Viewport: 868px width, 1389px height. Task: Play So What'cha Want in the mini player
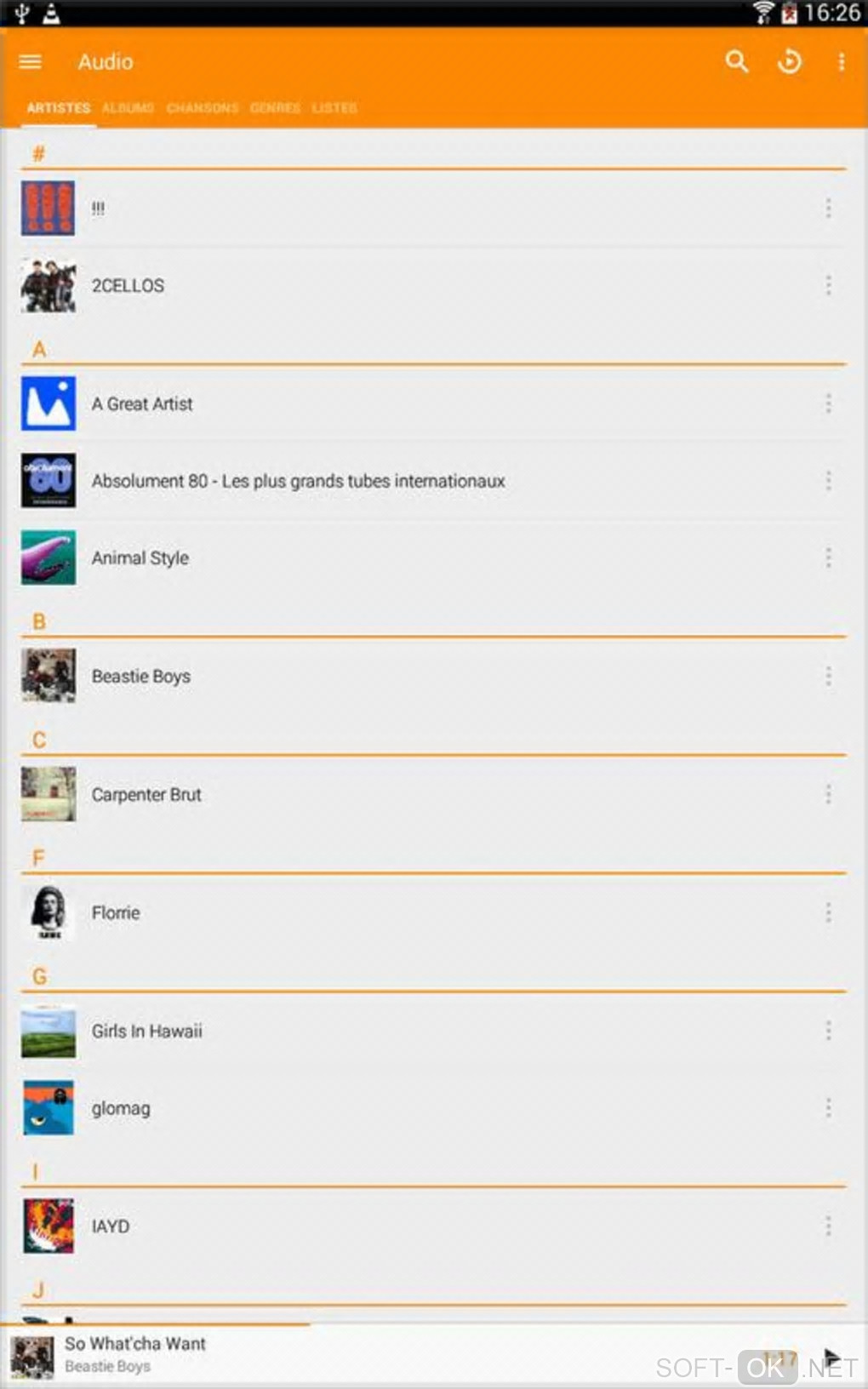point(831,1358)
